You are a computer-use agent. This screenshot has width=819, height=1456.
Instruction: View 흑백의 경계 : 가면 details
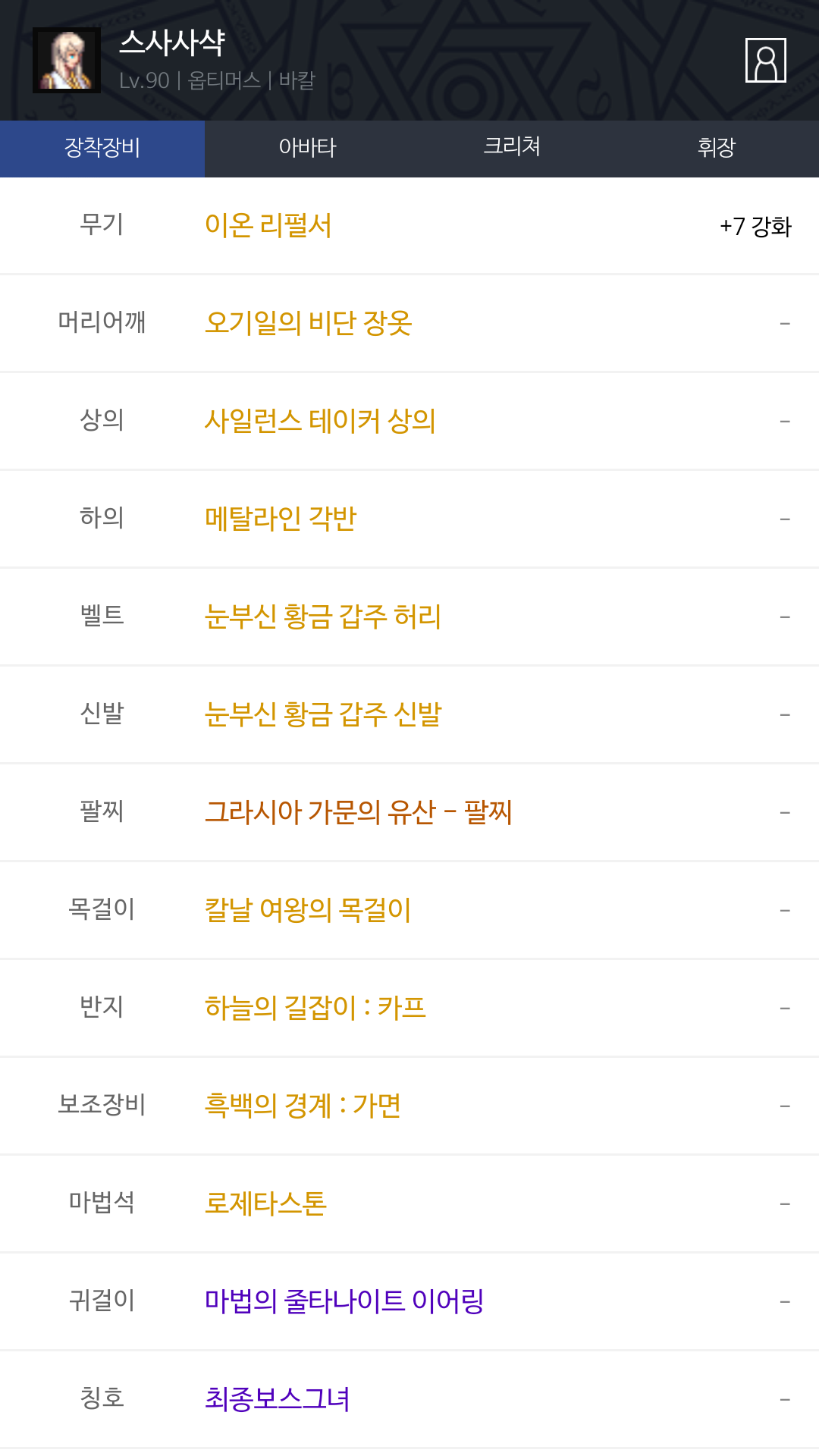(x=303, y=1106)
